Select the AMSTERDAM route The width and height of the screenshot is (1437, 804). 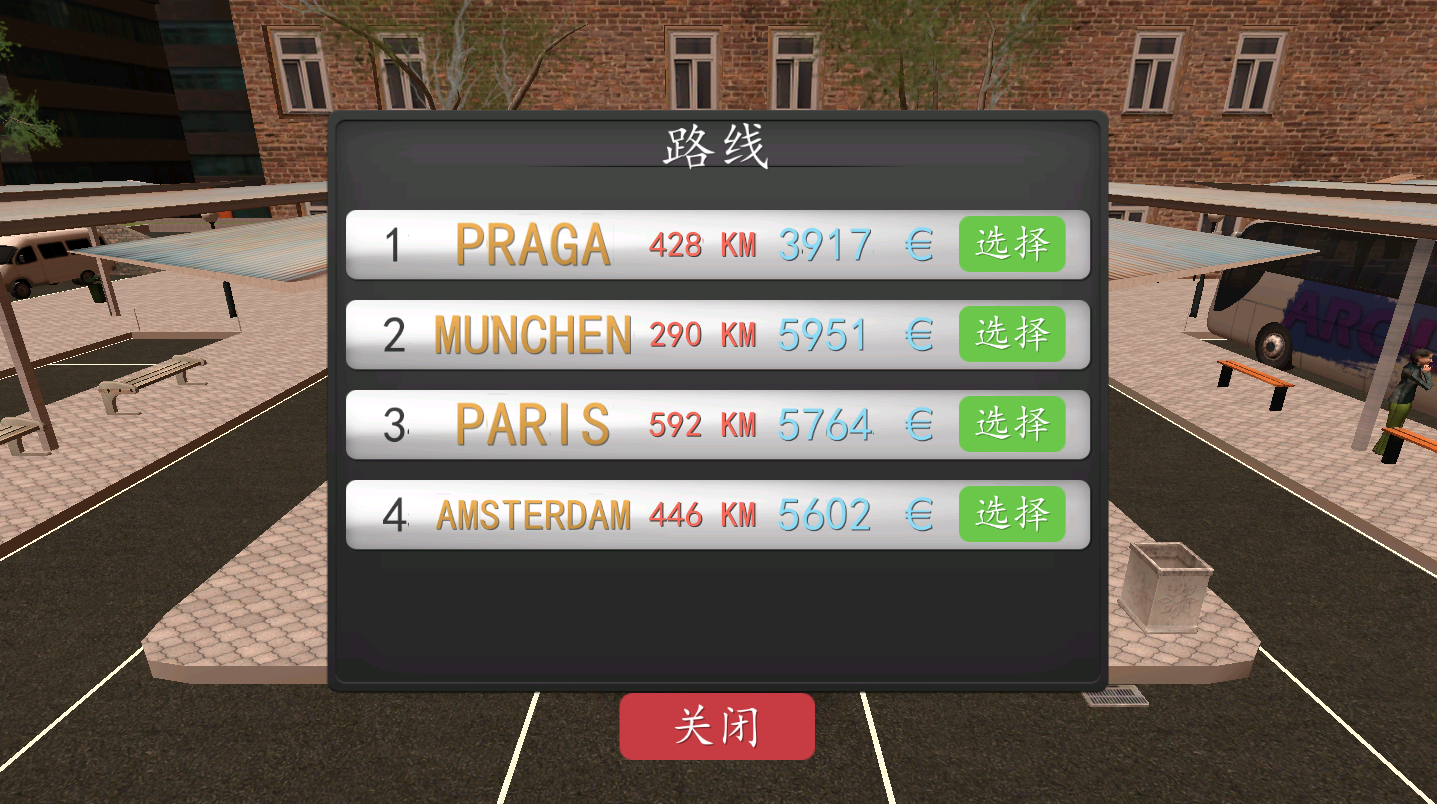[x=1011, y=514]
